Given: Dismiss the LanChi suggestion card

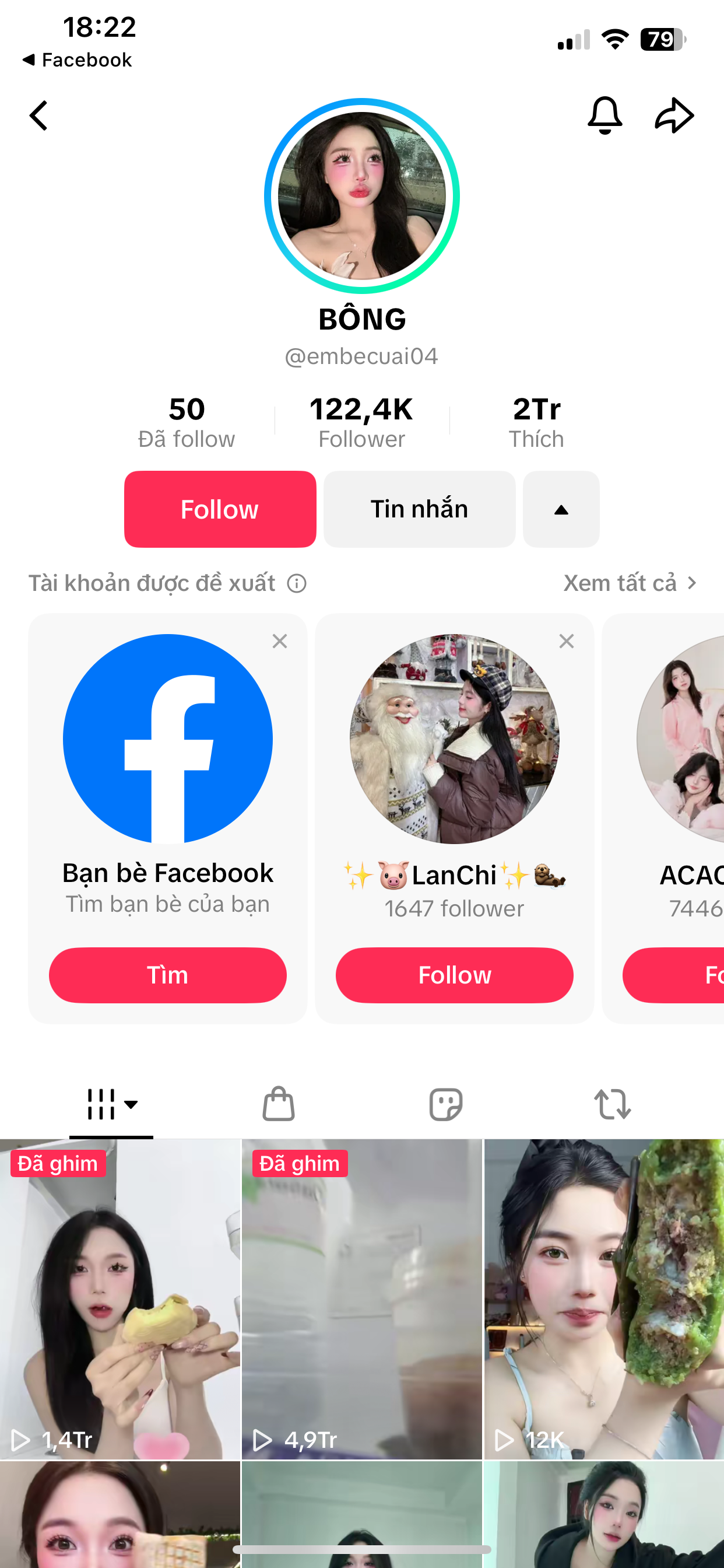Looking at the screenshot, I should pyautogui.click(x=567, y=641).
